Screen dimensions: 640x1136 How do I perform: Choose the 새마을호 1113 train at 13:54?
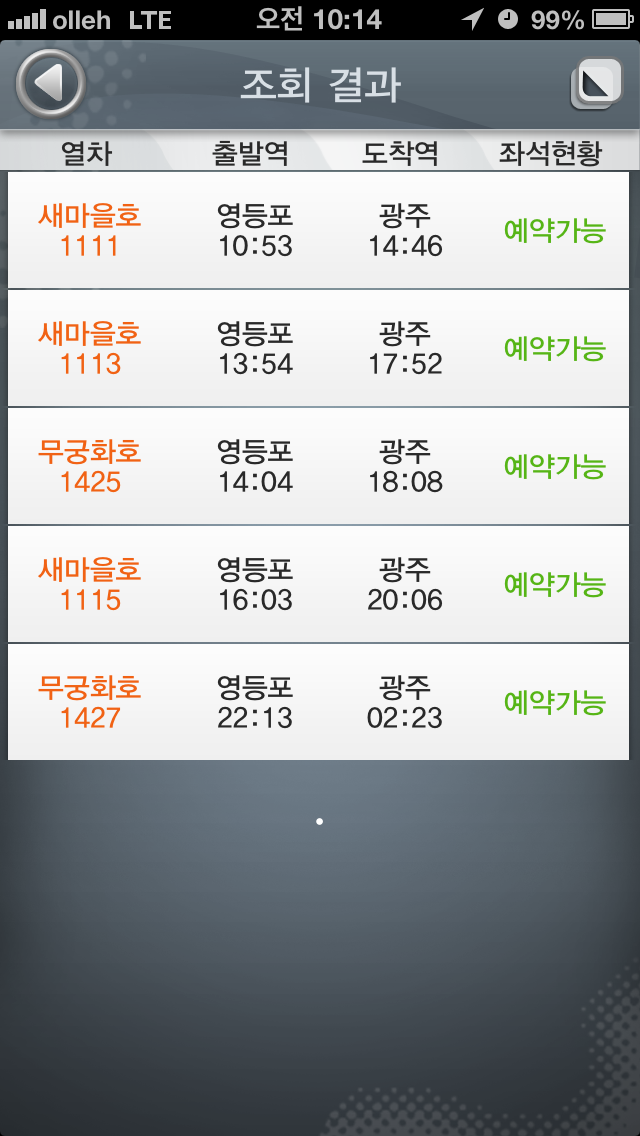(x=318, y=348)
